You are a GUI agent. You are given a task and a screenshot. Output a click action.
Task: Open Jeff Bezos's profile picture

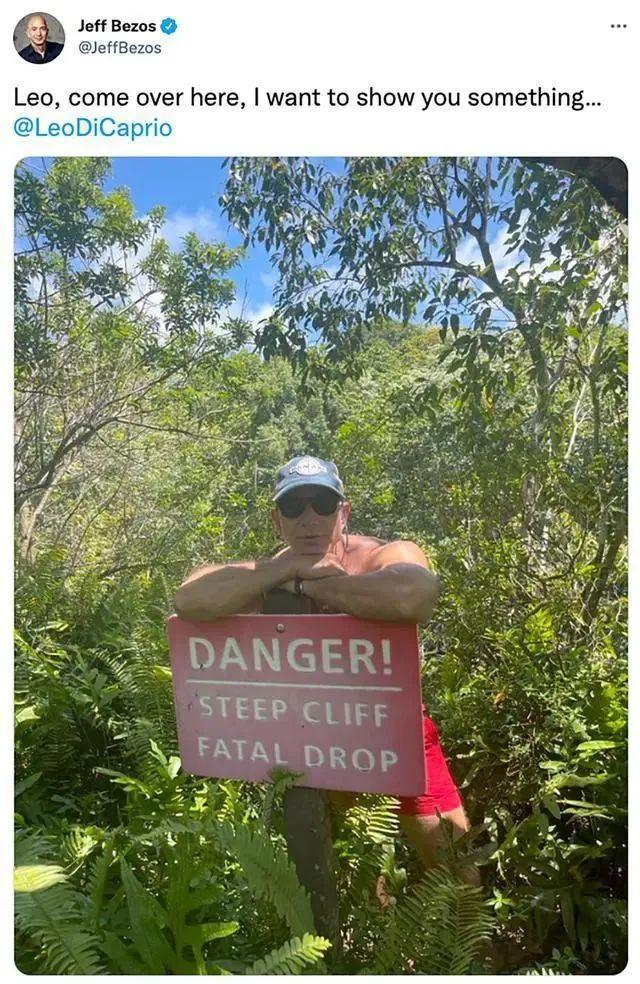(38, 37)
